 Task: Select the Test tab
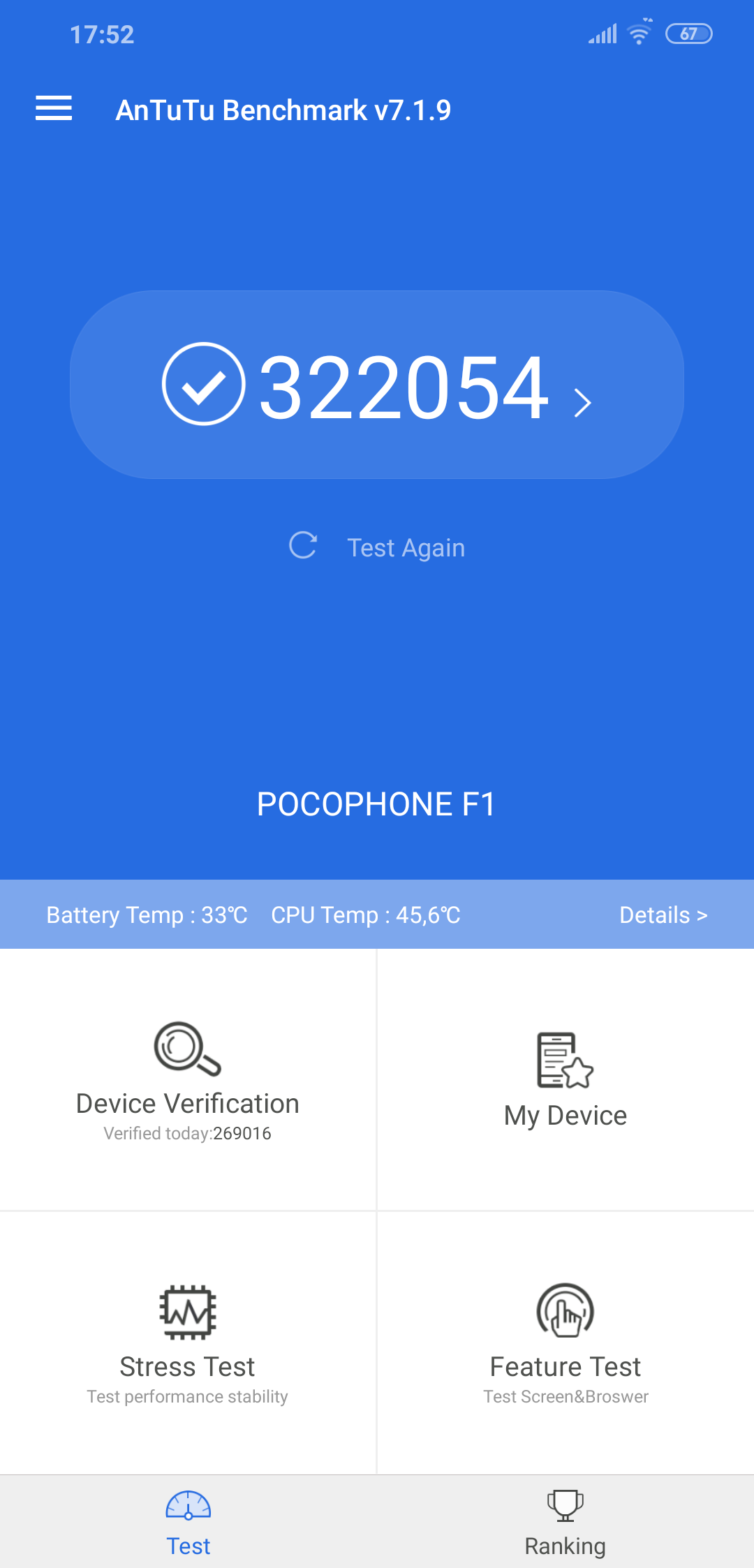(x=188, y=1522)
